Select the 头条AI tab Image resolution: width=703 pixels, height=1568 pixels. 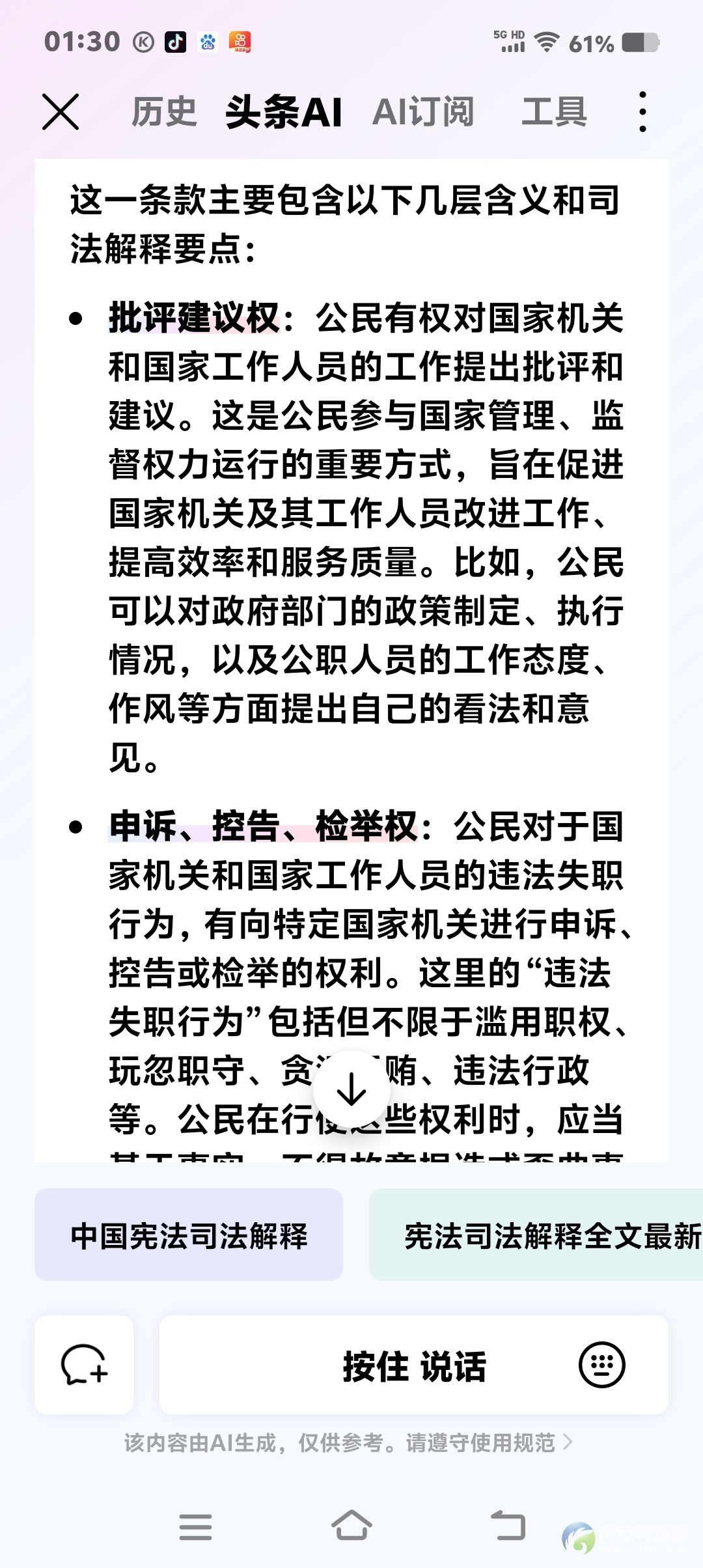(x=283, y=111)
